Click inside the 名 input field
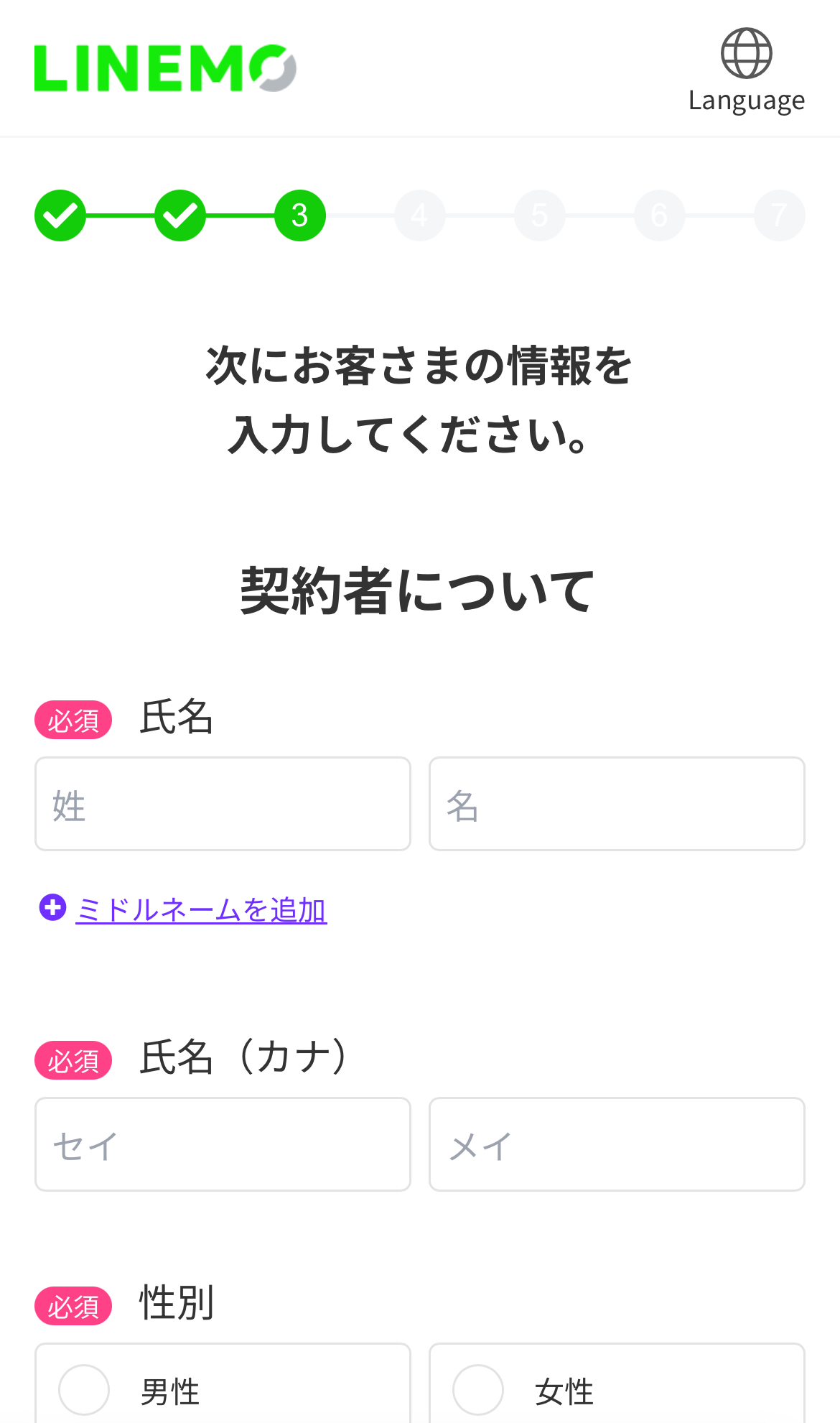This screenshot has width=840, height=1423. (x=617, y=803)
